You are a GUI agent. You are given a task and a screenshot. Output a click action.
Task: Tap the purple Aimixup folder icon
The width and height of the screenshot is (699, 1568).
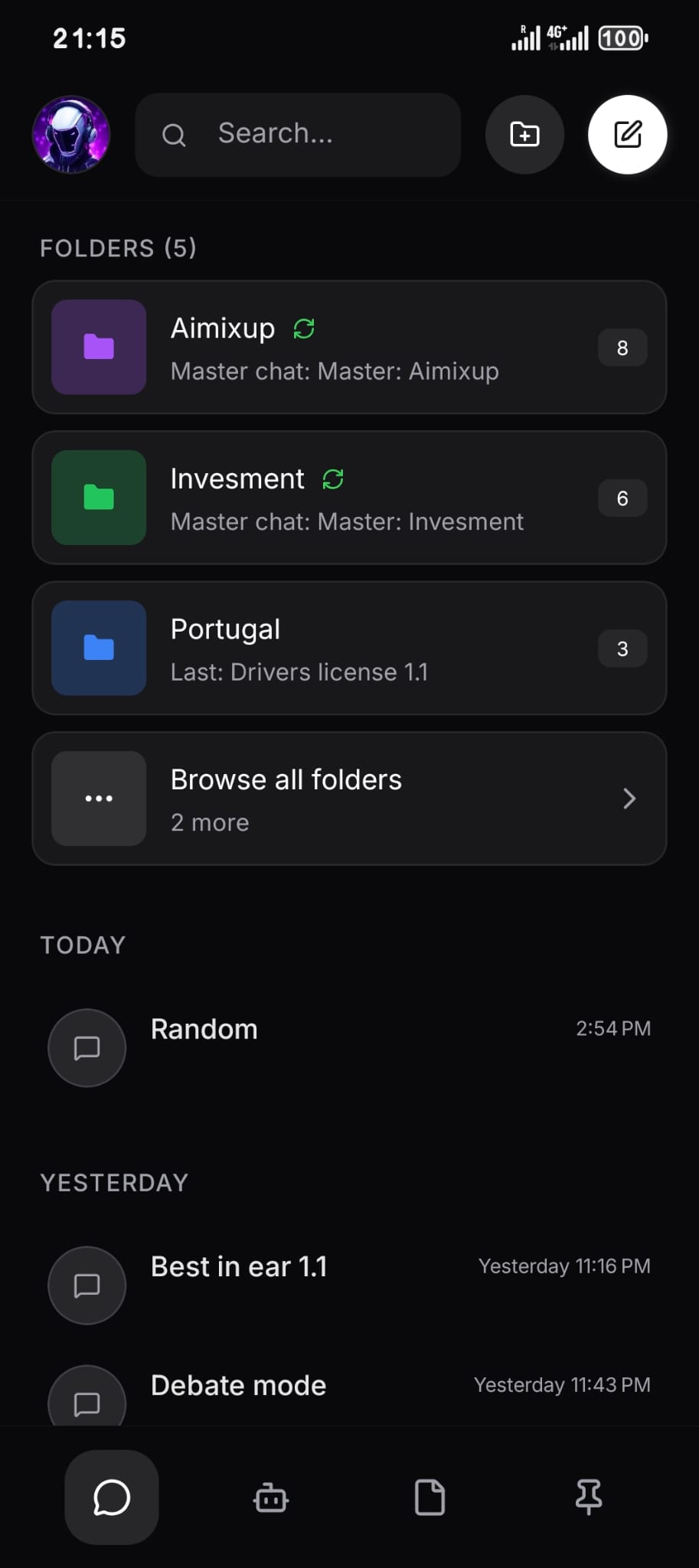pyautogui.click(x=98, y=348)
